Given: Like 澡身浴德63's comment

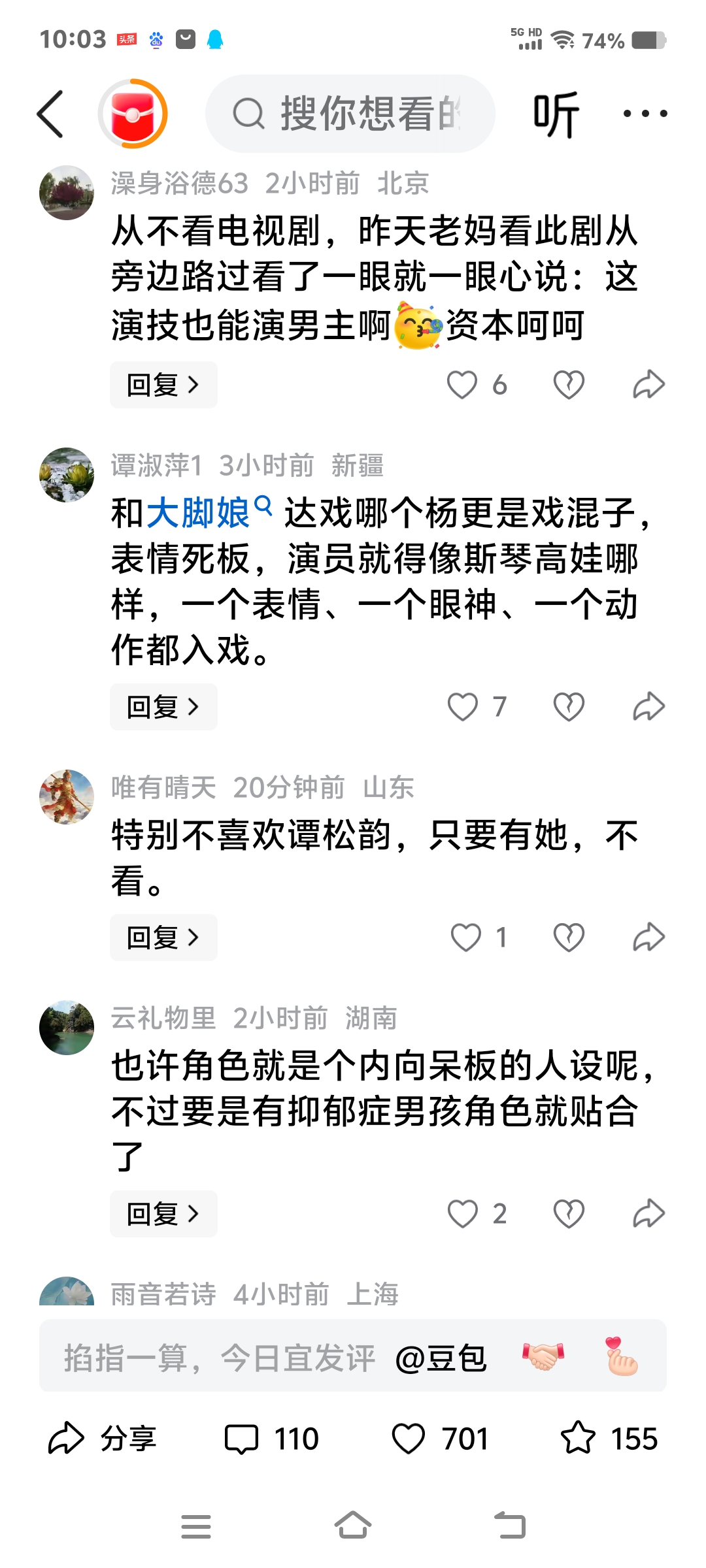Looking at the screenshot, I should pyautogui.click(x=463, y=385).
